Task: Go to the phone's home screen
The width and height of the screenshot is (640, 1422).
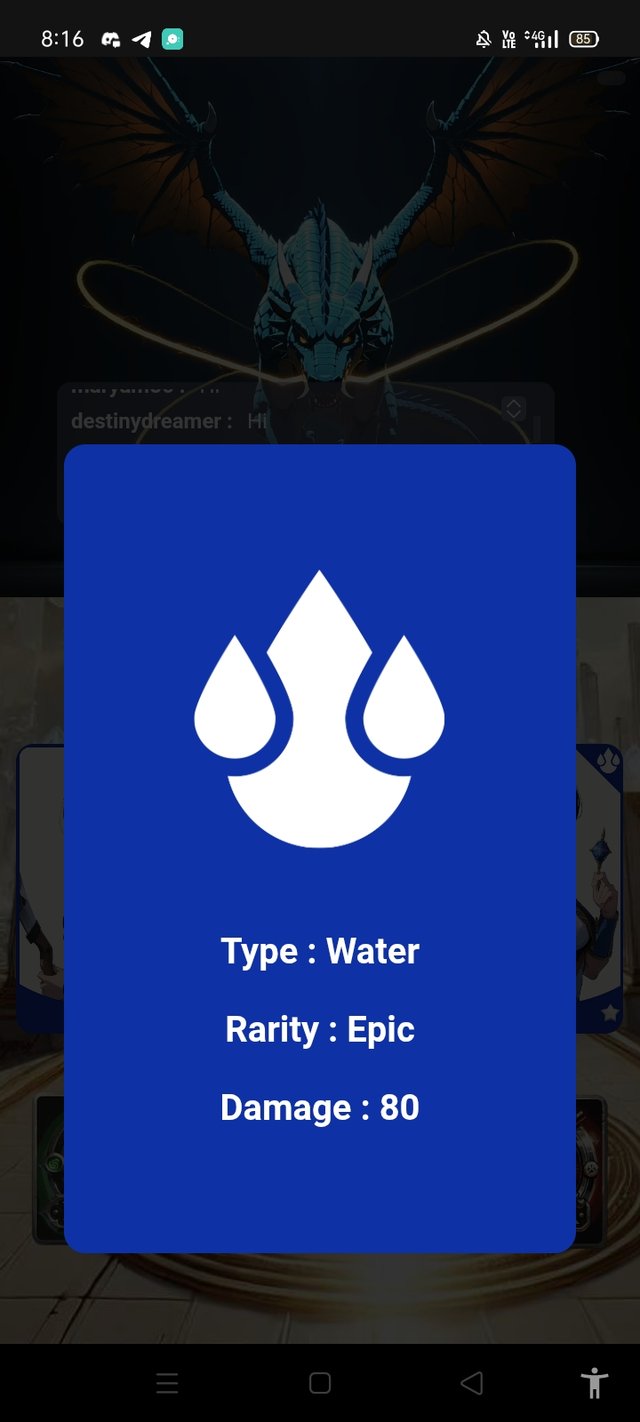Action: [x=320, y=1383]
